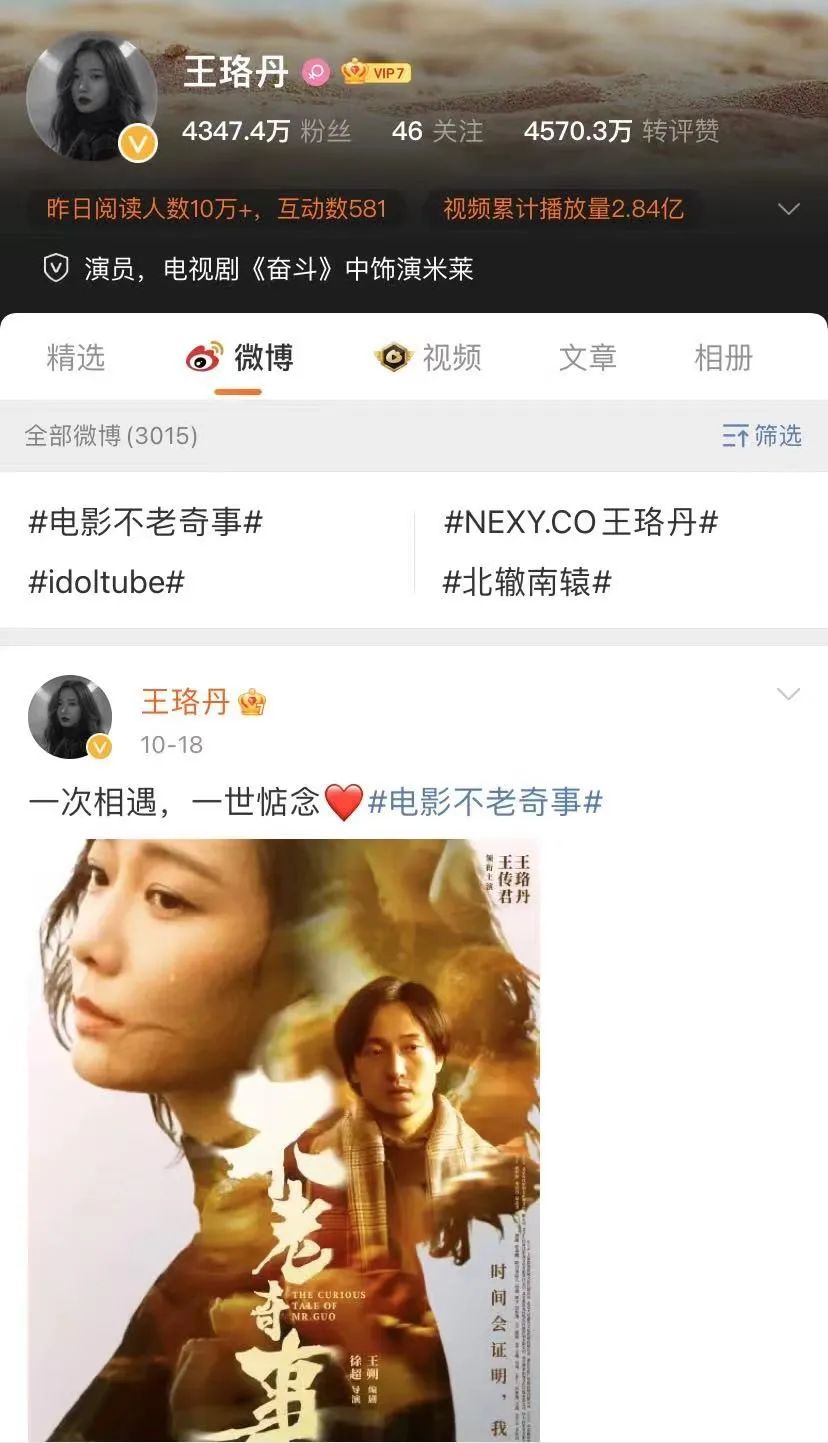Open topic #idoltube#
Image resolution: width=828 pixels, height=1443 pixels.
coord(106,582)
